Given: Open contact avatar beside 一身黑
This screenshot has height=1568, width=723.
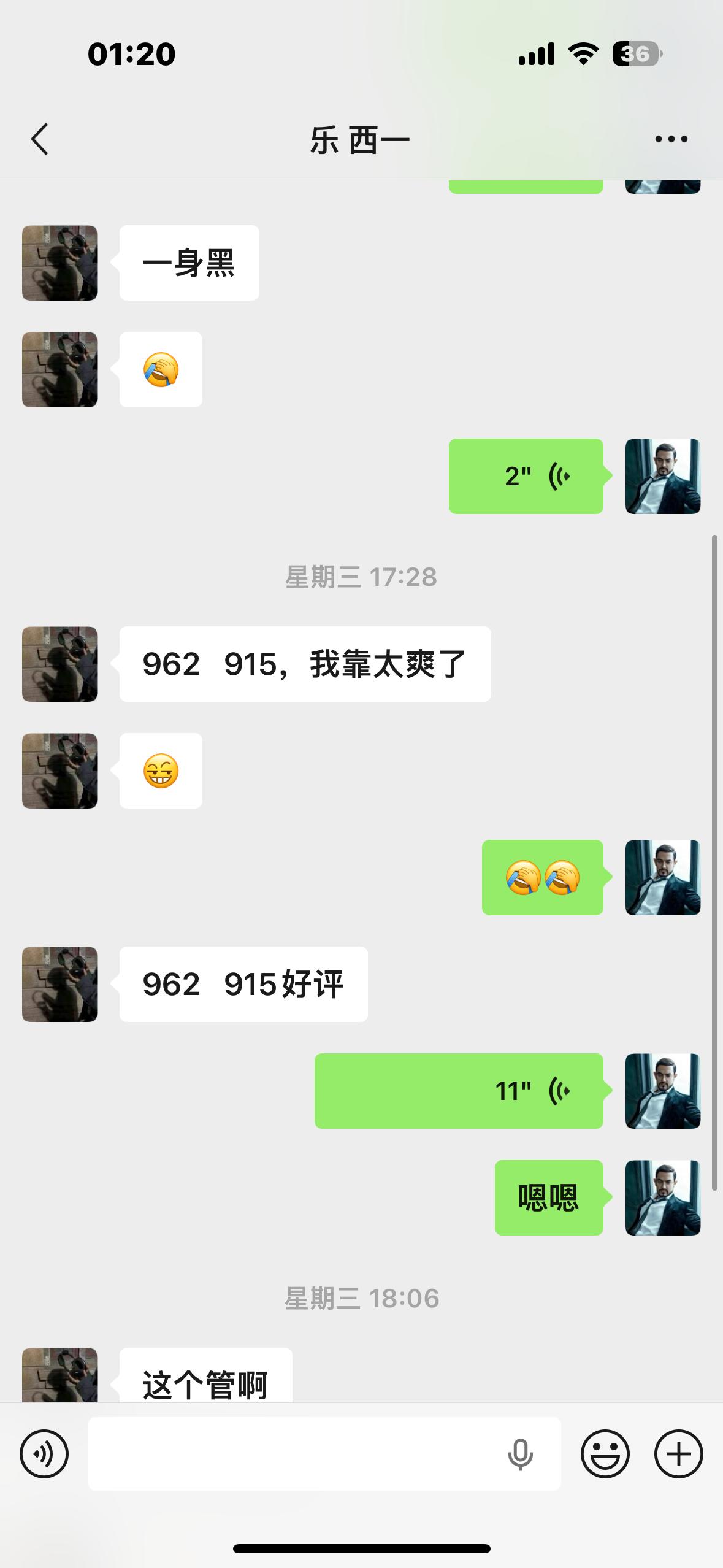Looking at the screenshot, I should coord(59,263).
